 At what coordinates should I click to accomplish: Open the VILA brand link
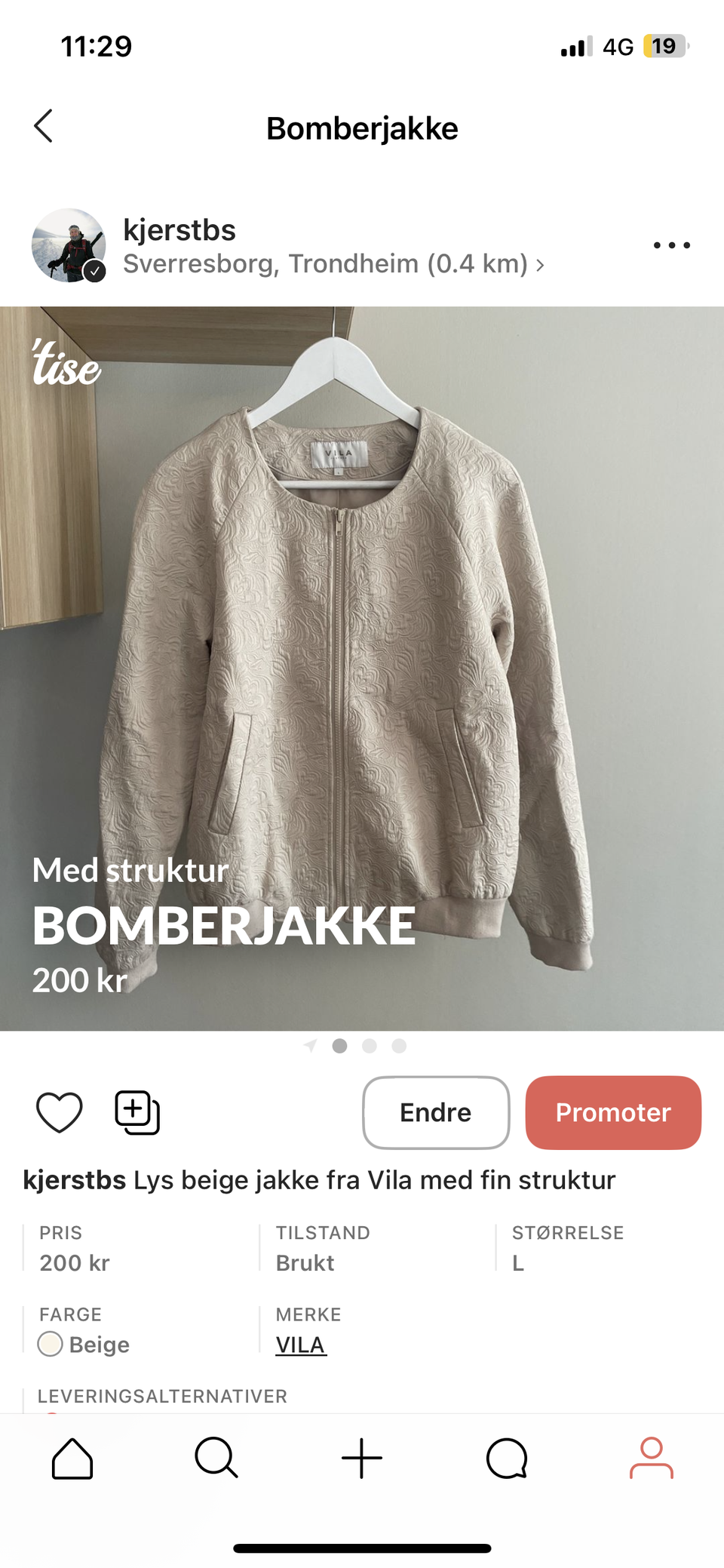299,1345
